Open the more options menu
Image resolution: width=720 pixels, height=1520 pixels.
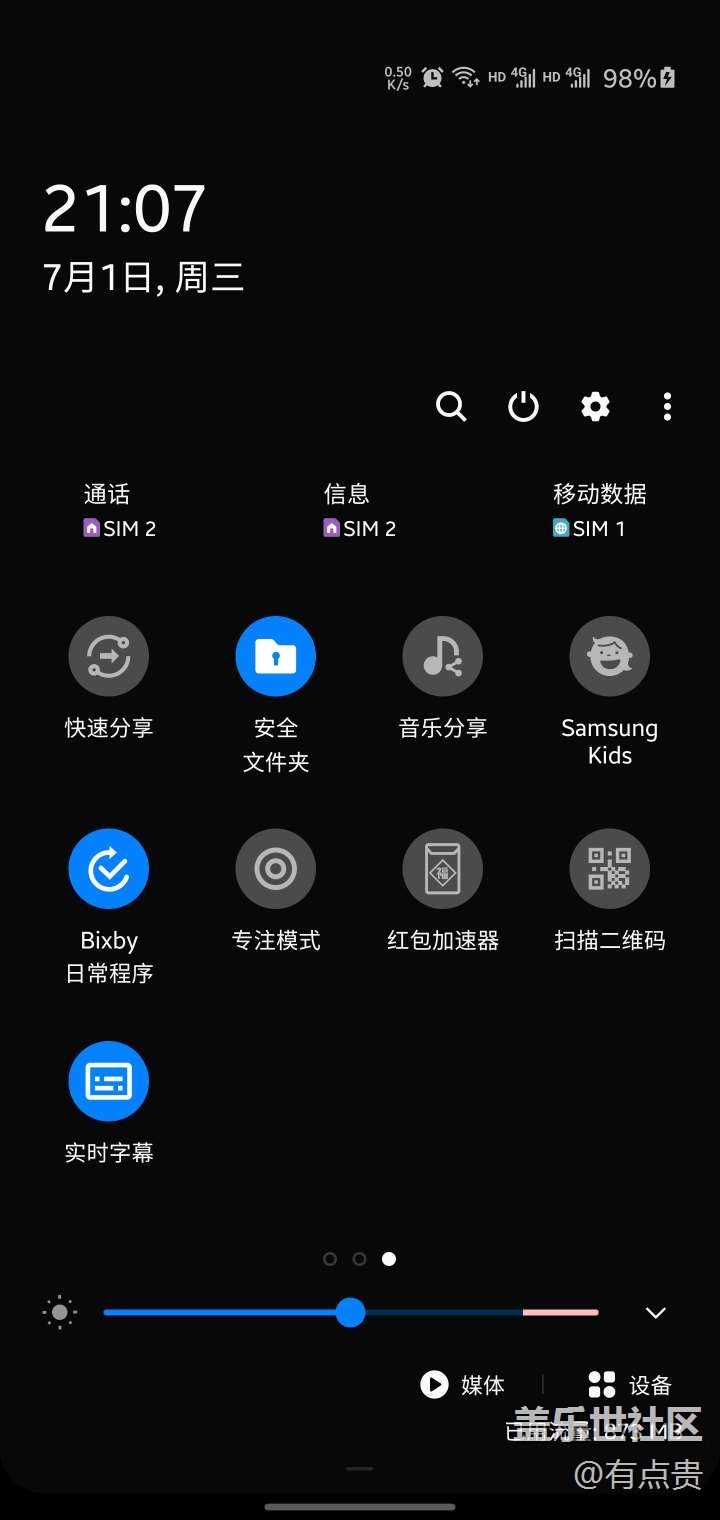coord(667,407)
